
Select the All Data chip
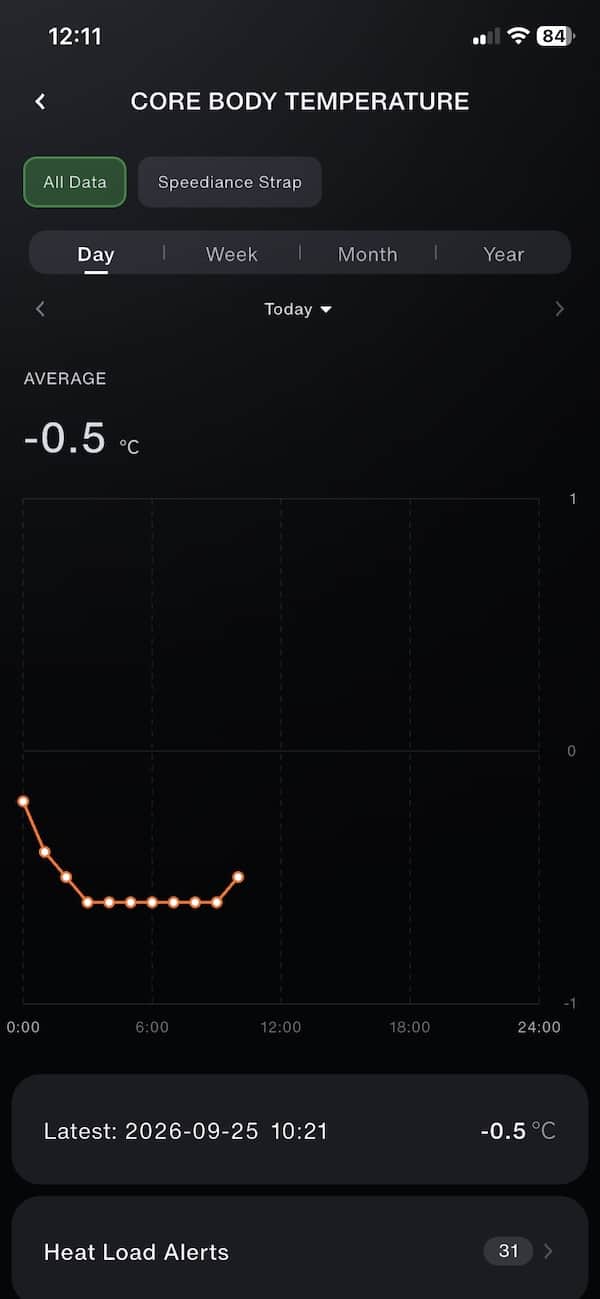pyautogui.click(x=75, y=182)
